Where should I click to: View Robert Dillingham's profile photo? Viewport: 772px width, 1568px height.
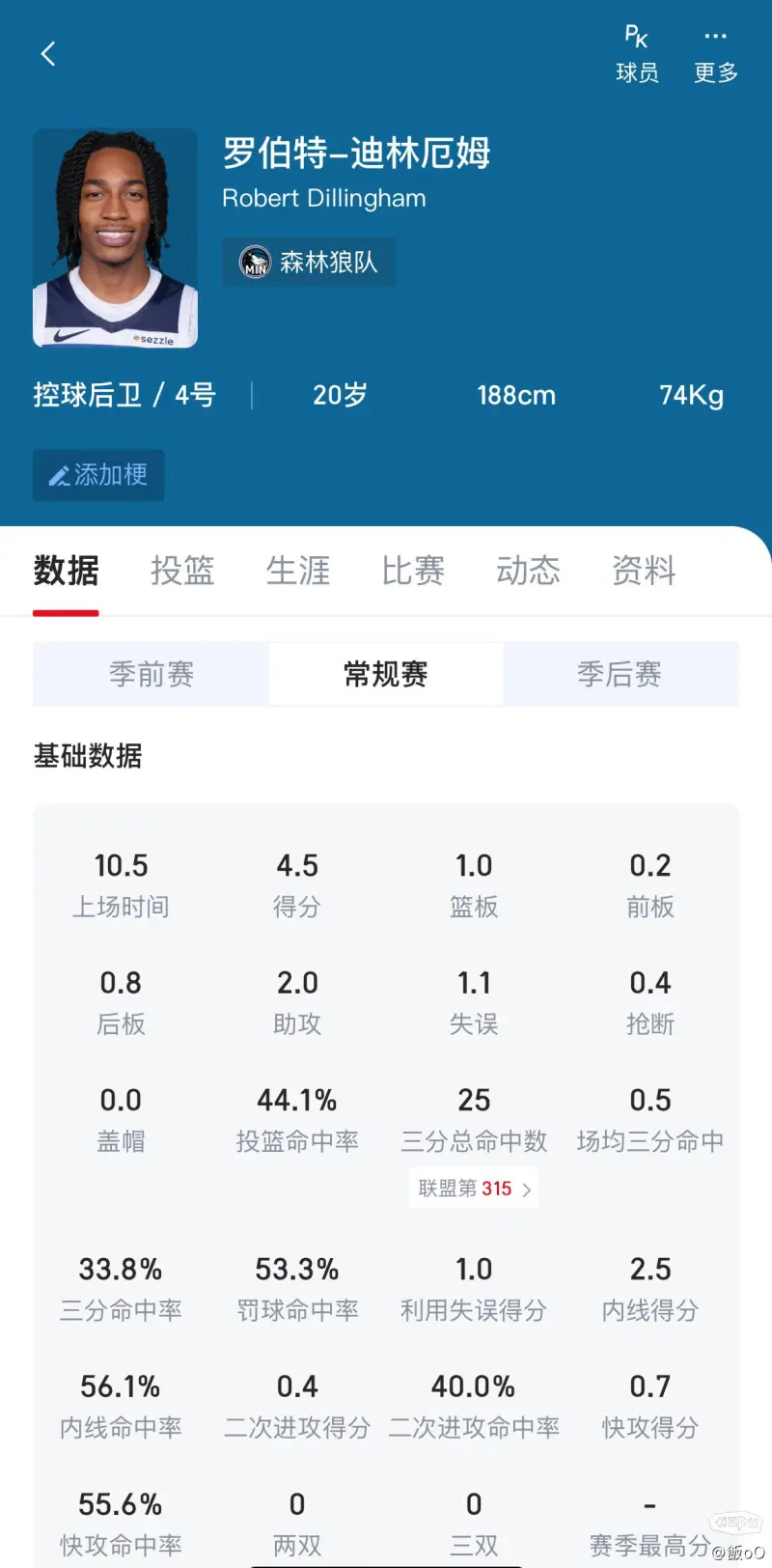pyautogui.click(x=116, y=238)
